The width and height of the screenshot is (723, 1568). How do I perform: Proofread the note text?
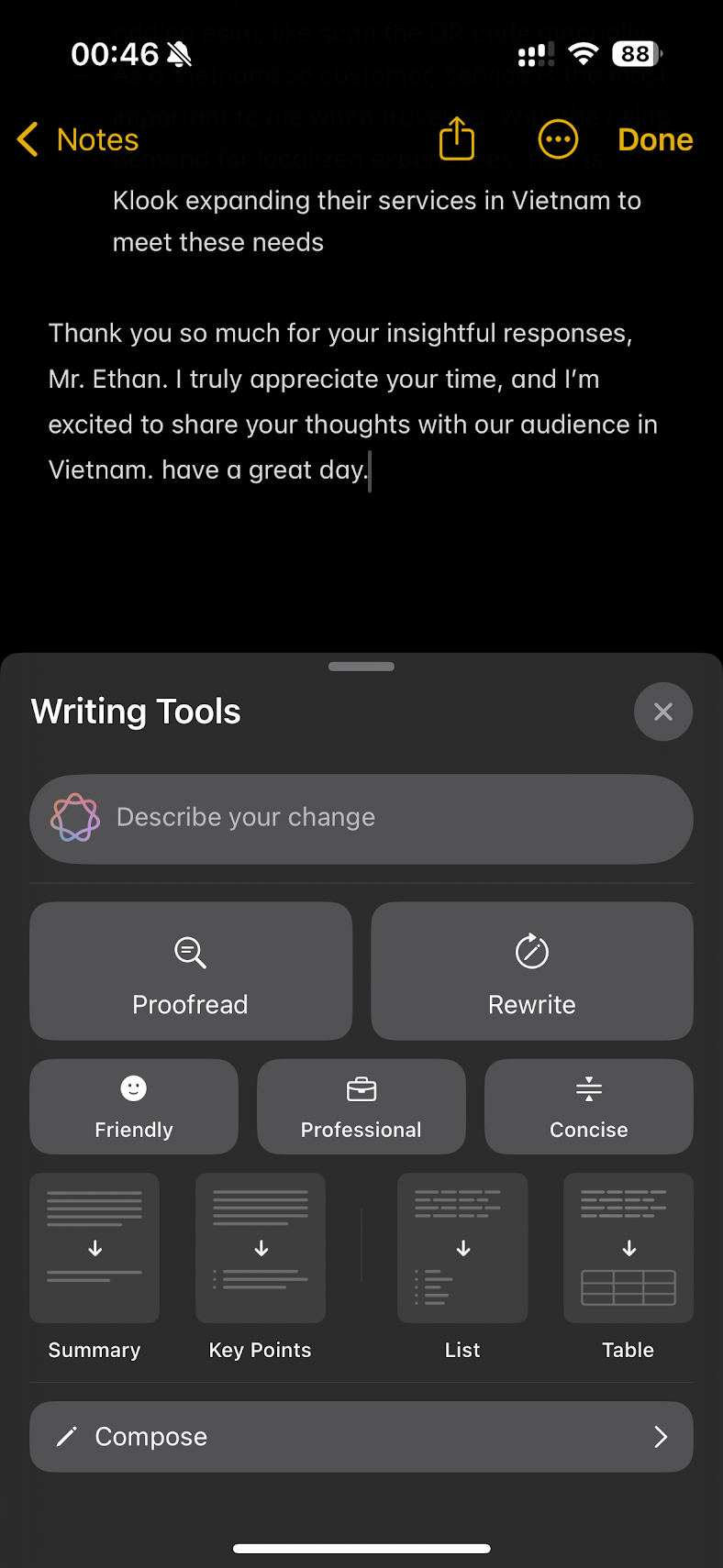pos(191,971)
